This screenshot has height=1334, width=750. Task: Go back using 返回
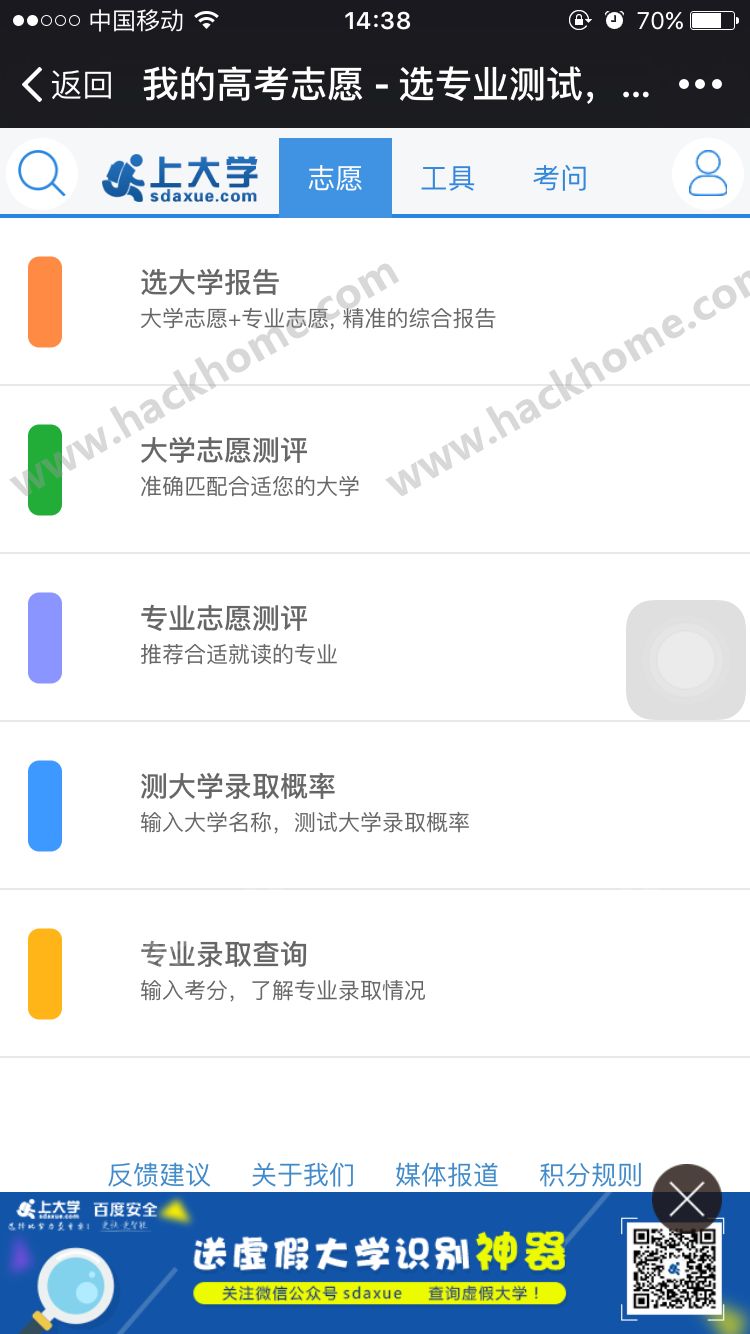pyautogui.click(x=68, y=85)
